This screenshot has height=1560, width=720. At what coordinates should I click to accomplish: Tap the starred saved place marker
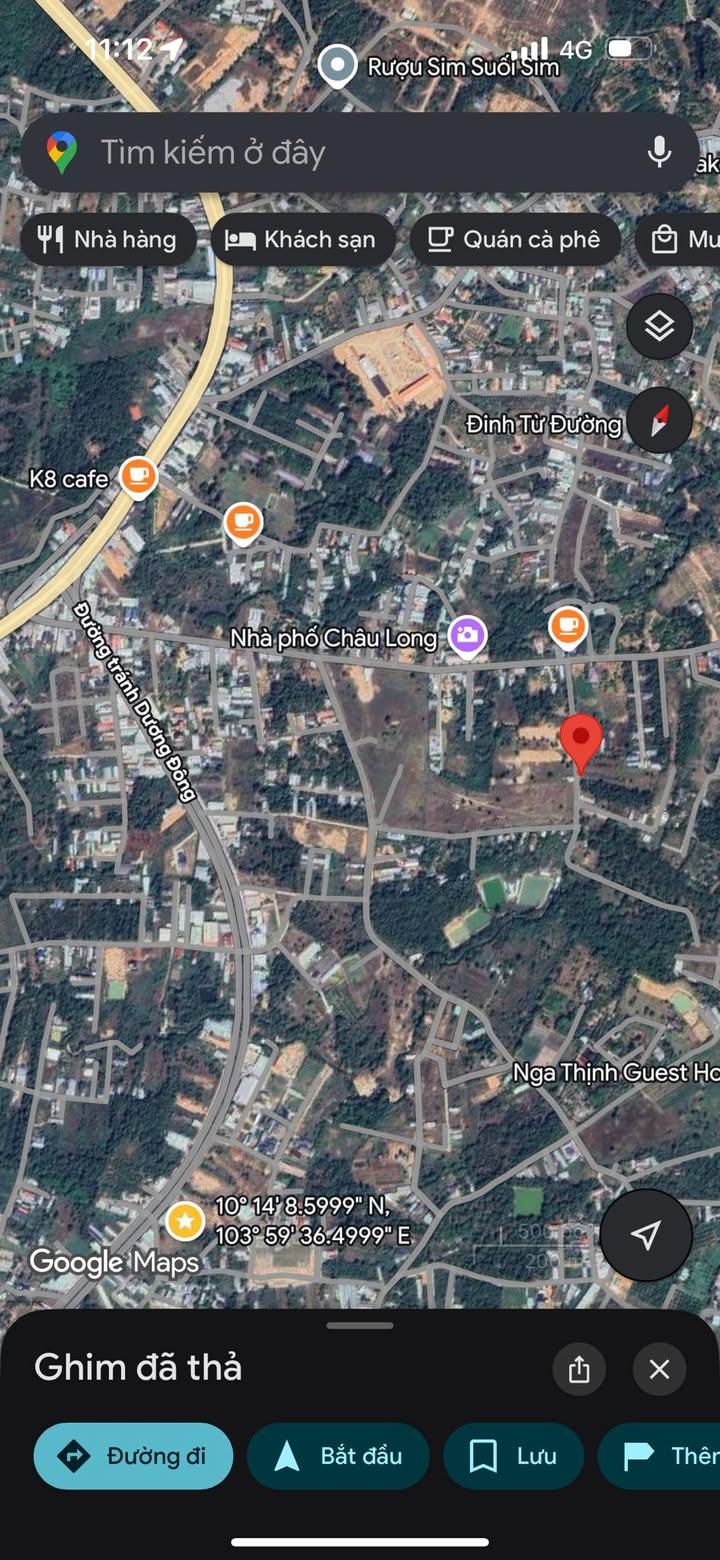pyautogui.click(x=184, y=1221)
